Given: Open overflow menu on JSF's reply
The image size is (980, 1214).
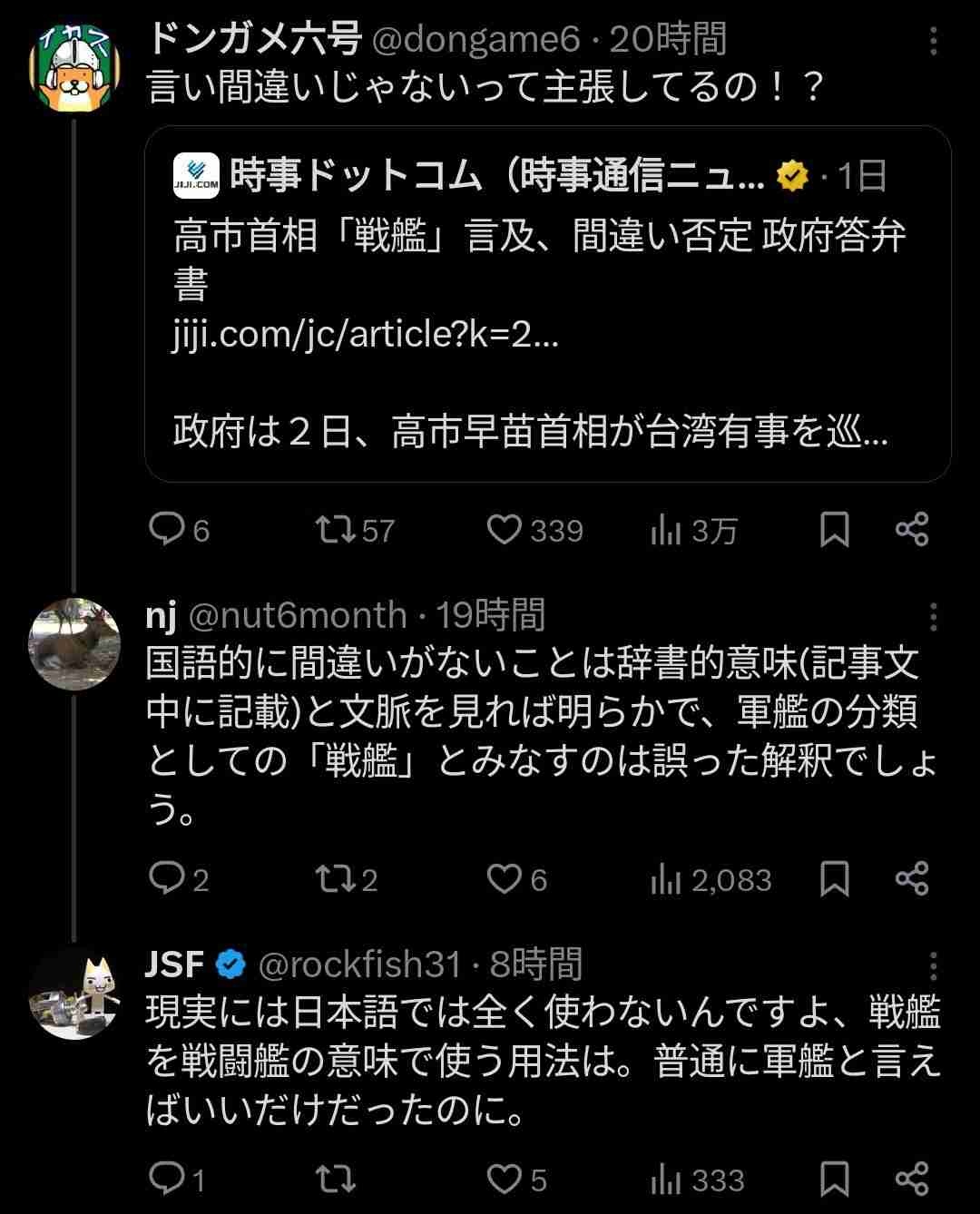Looking at the screenshot, I should click(x=934, y=966).
